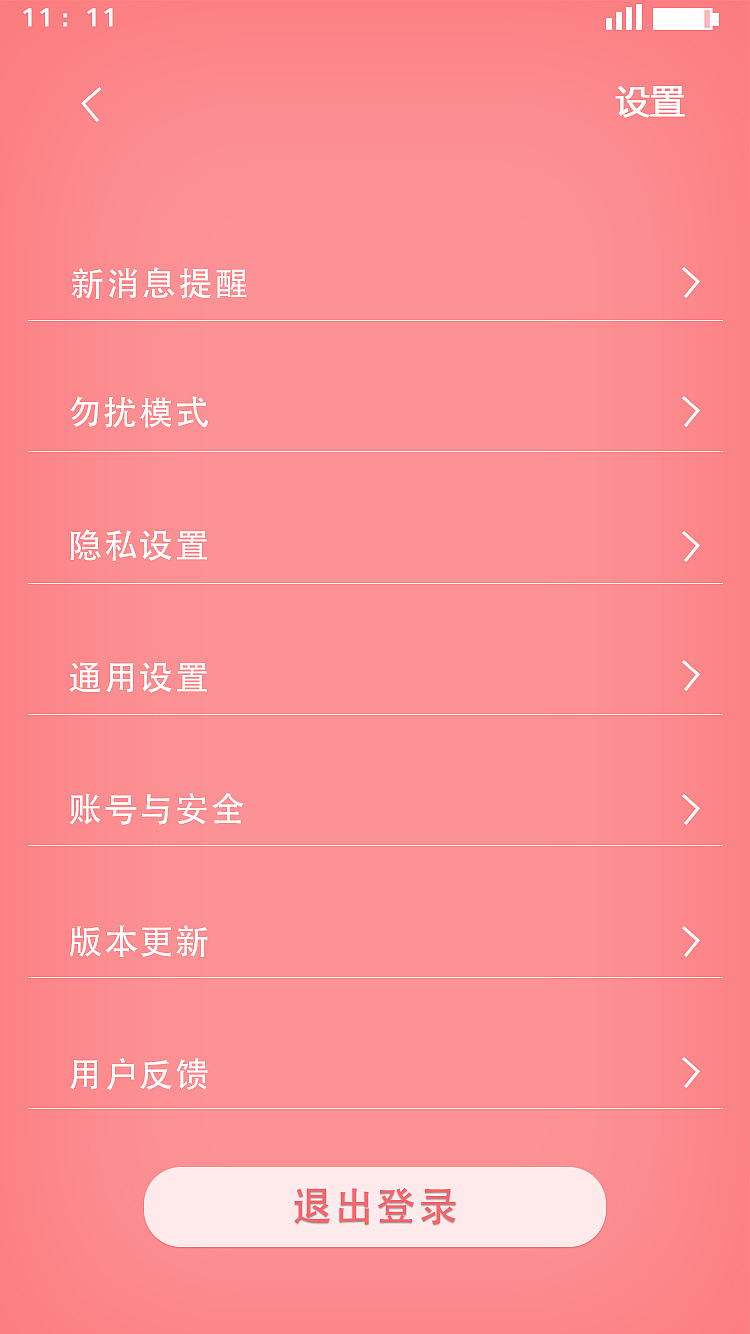Open the 隐私设置 settings entry
This screenshot has height=1334, width=750.
[x=140, y=547]
